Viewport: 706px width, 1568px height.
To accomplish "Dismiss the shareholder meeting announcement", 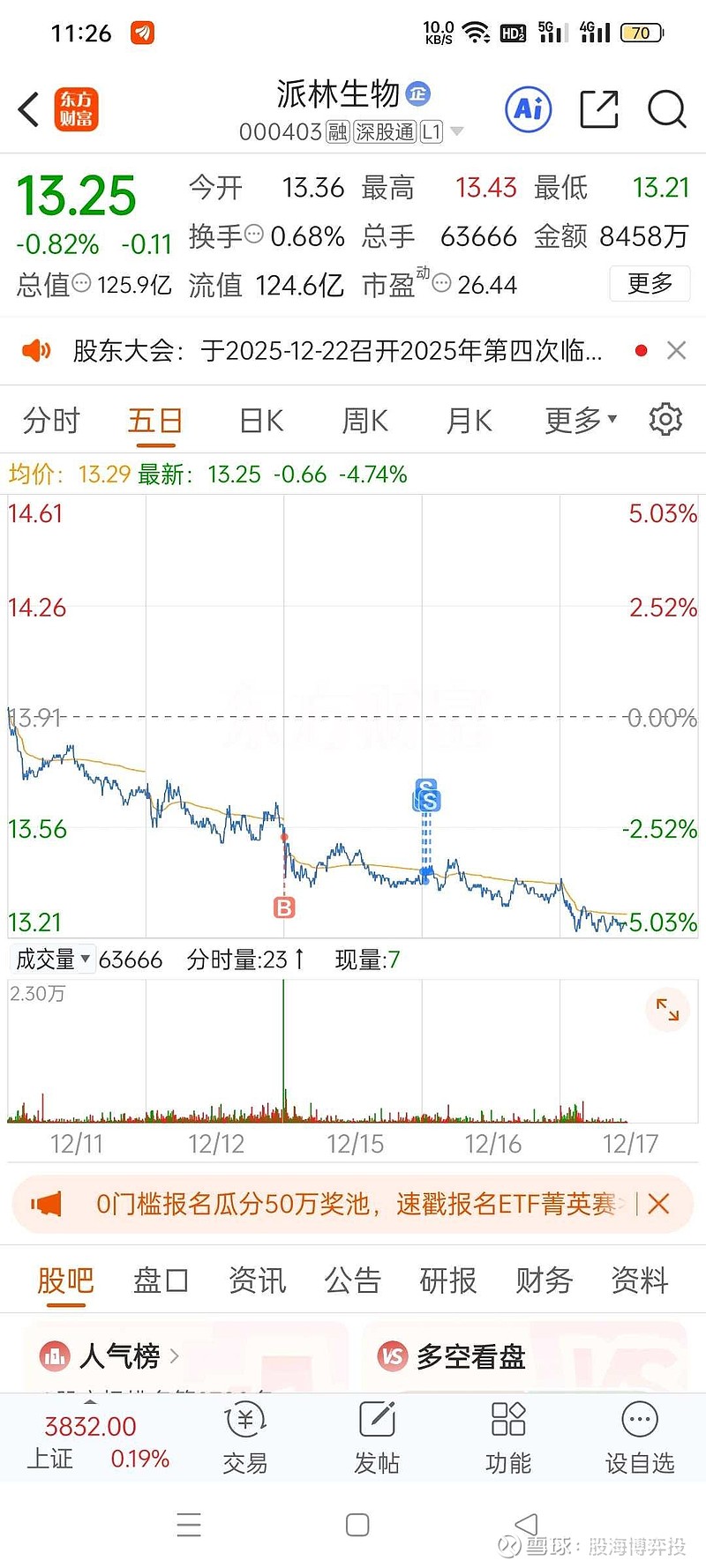I will pos(676,350).
